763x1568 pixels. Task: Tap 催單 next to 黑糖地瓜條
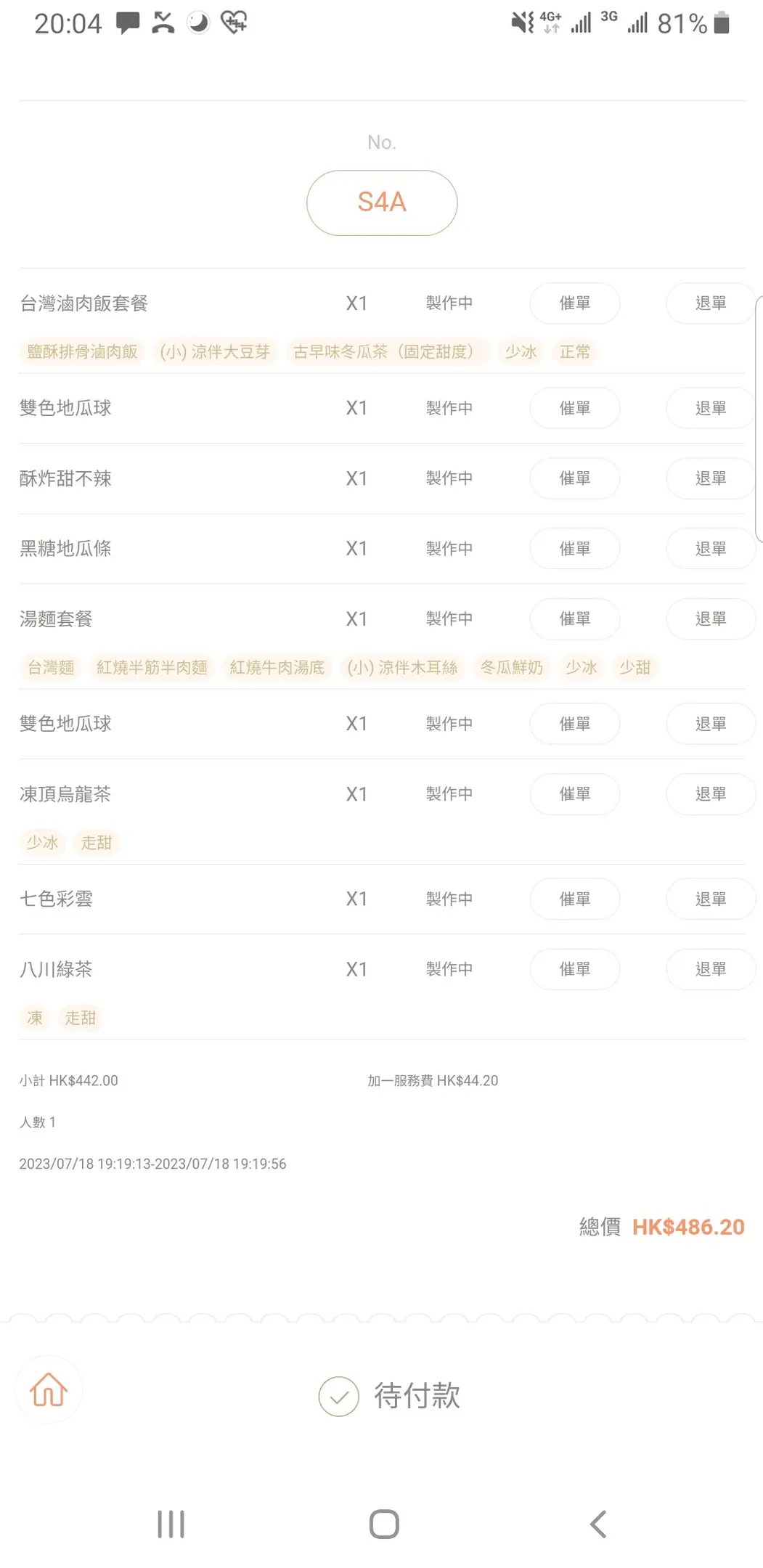[x=575, y=549]
